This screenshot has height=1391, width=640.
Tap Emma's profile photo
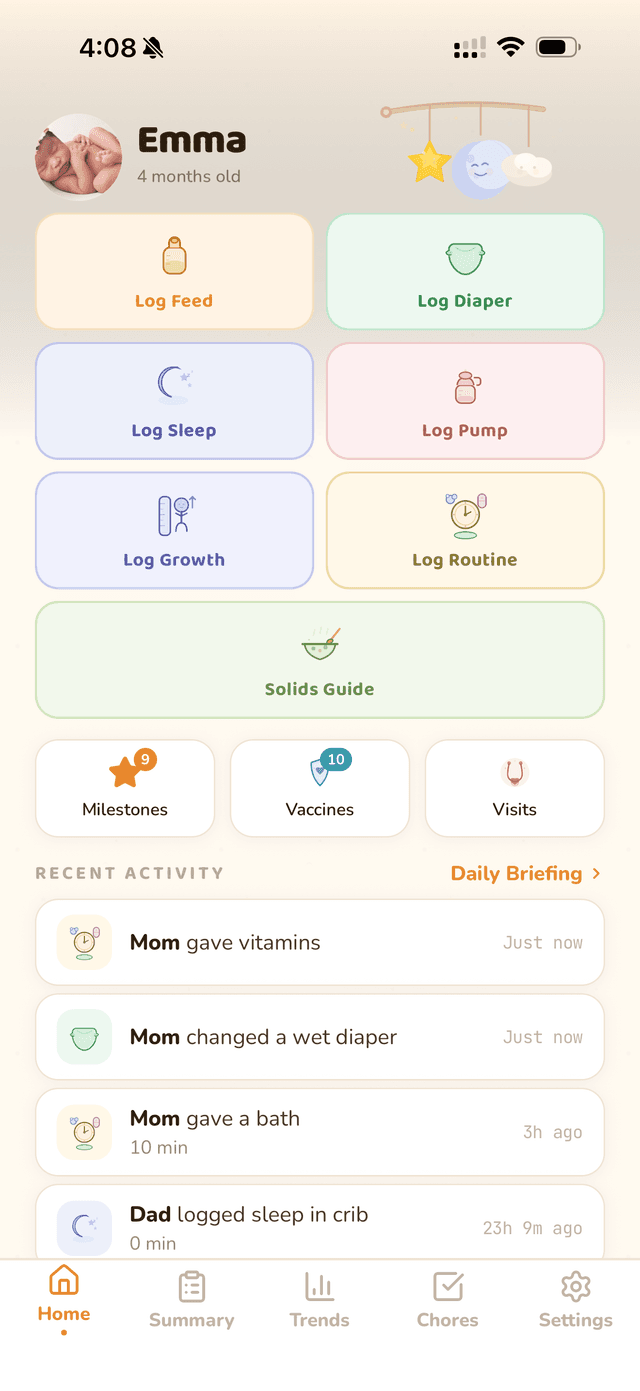pyautogui.click(x=79, y=157)
